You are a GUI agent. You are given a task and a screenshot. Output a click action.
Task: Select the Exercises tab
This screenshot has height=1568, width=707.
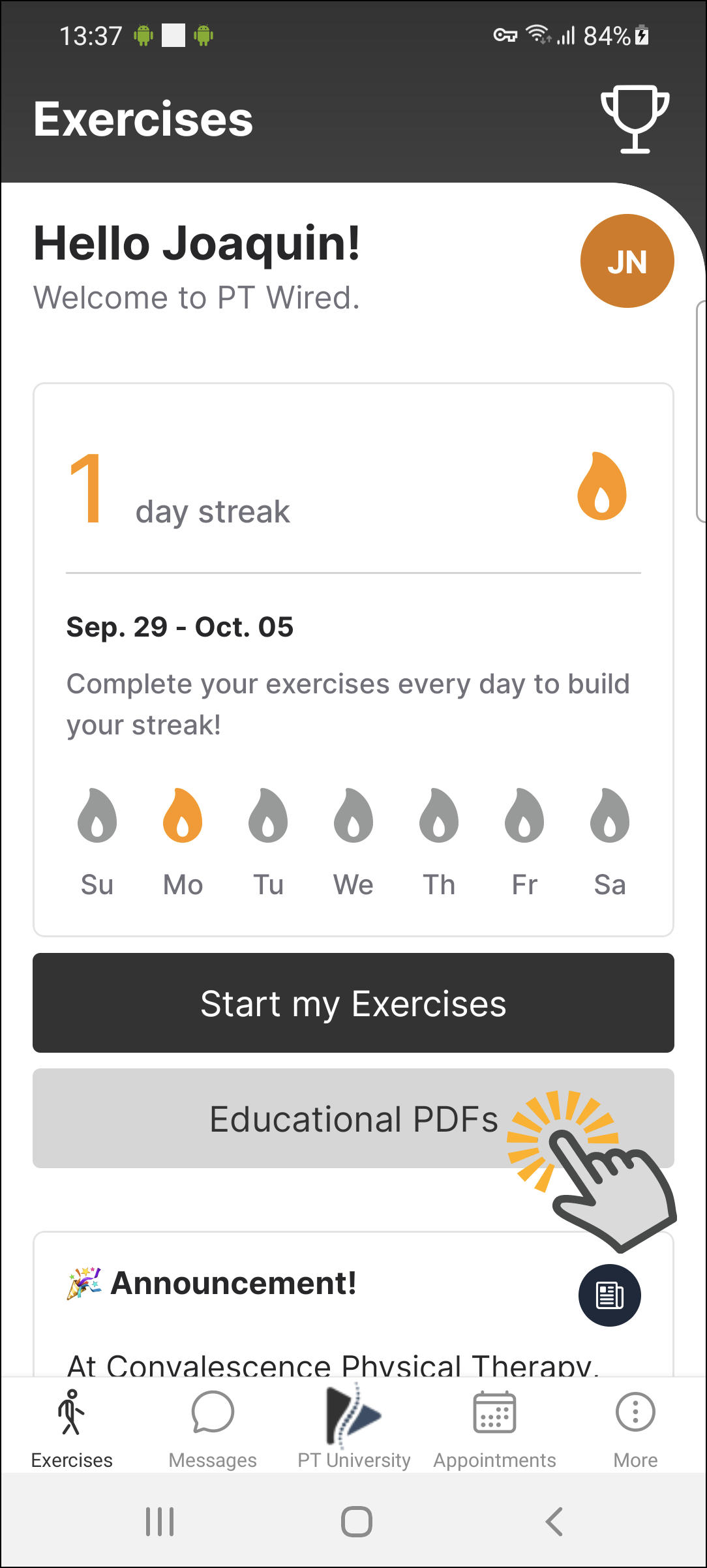click(x=72, y=1428)
